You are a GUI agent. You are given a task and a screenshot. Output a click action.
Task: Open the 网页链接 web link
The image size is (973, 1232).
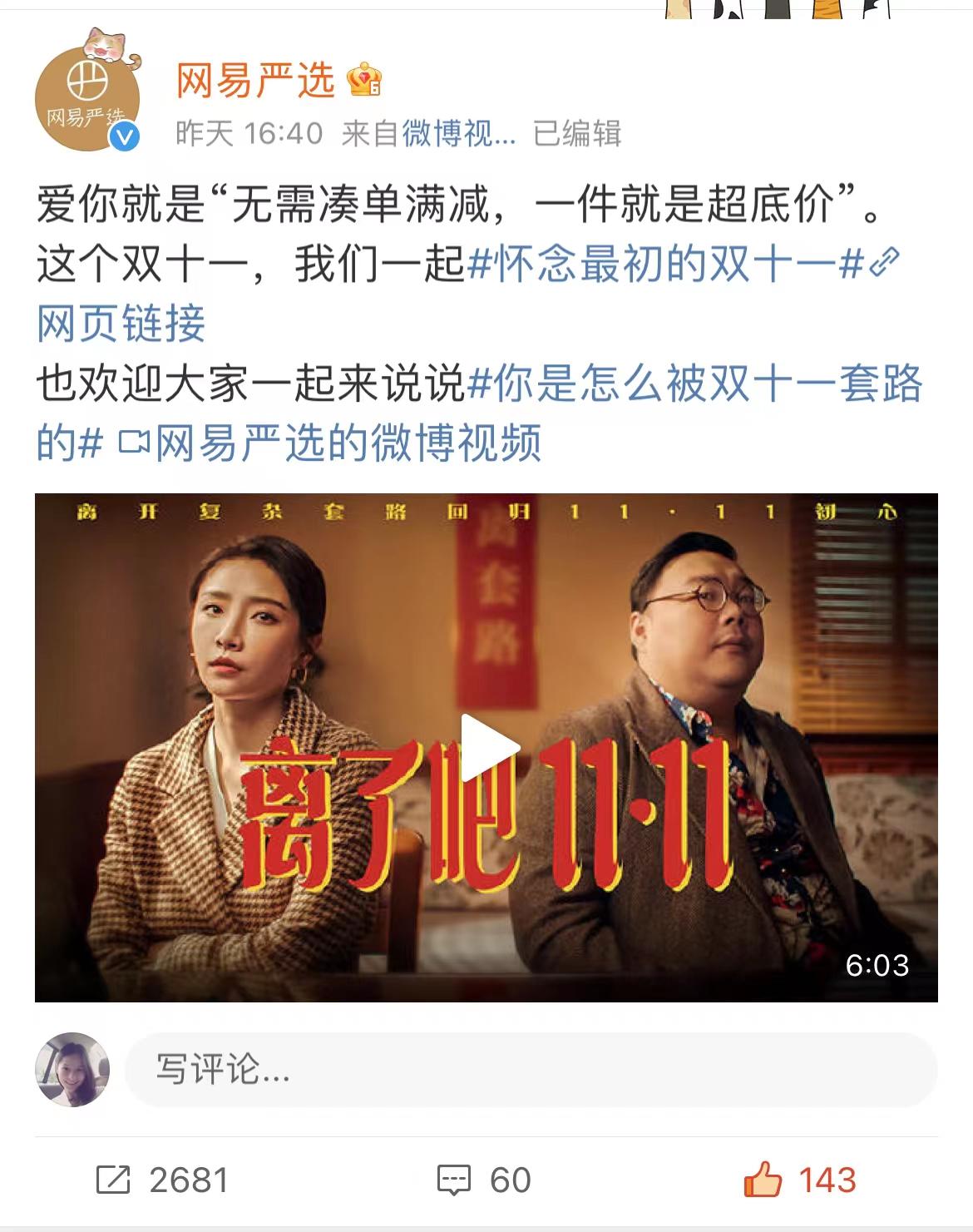point(121,324)
